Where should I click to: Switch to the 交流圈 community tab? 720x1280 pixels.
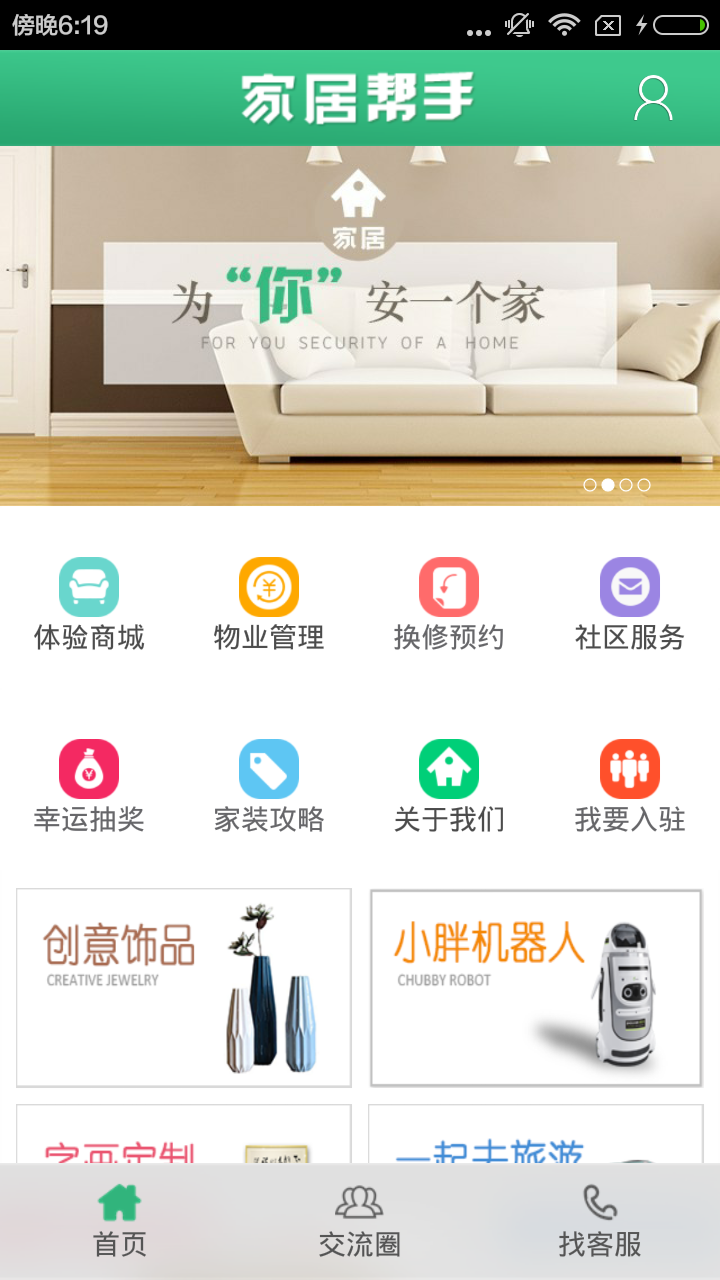click(360, 1221)
